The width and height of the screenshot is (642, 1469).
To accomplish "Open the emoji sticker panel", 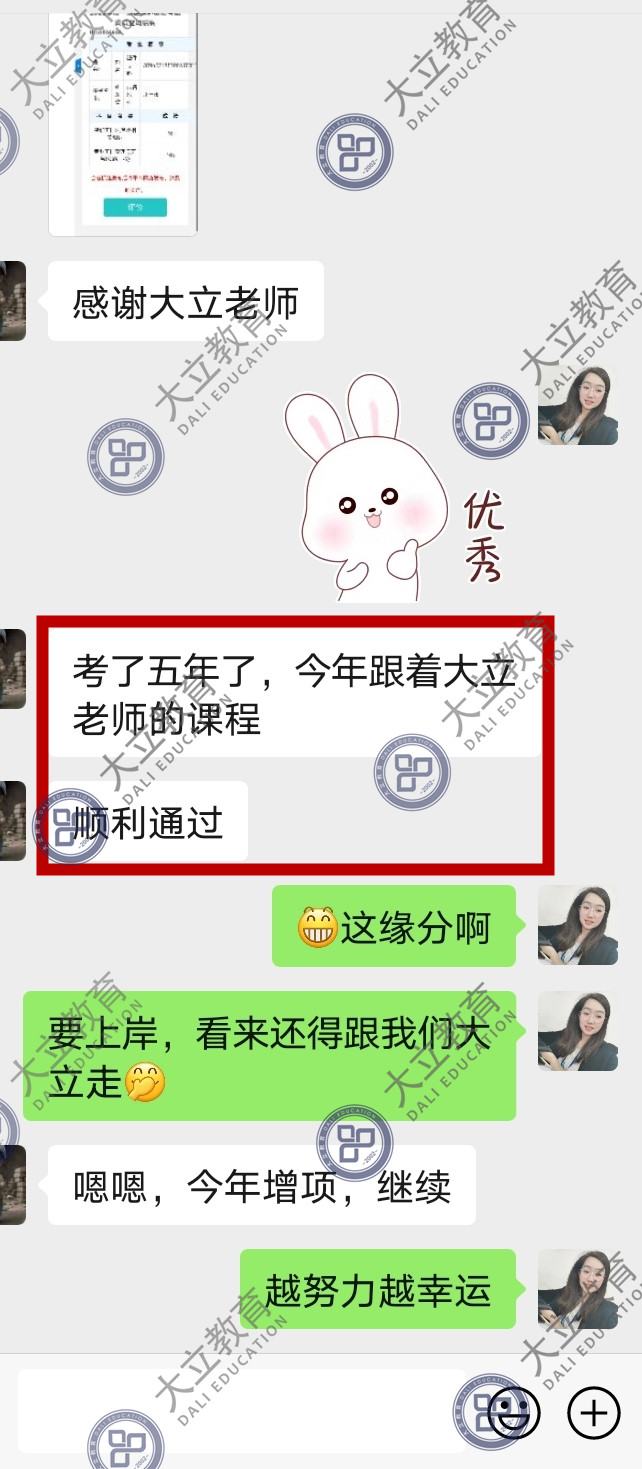I will click(x=513, y=1413).
